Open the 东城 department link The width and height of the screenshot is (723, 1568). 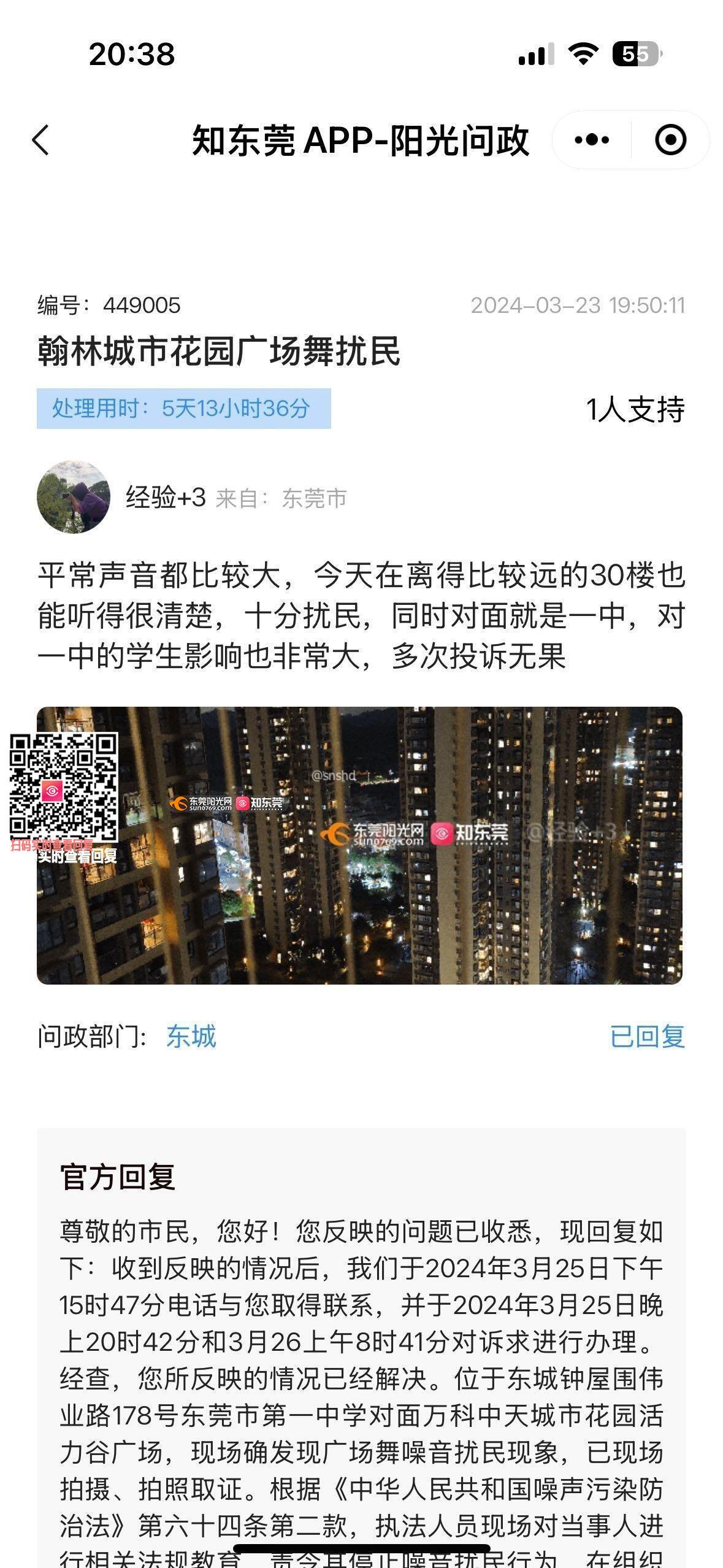pos(191,1037)
